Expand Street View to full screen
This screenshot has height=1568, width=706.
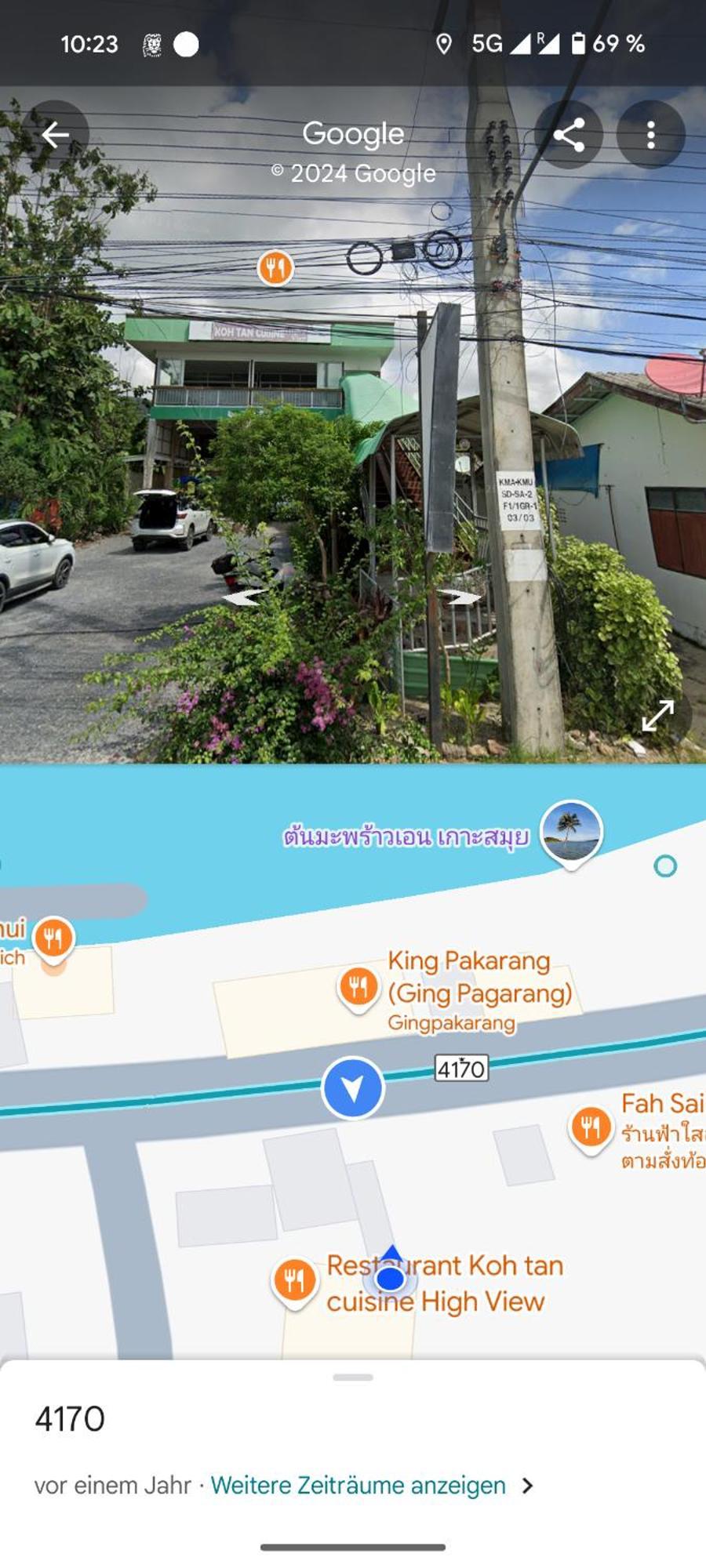(x=657, y=715)
